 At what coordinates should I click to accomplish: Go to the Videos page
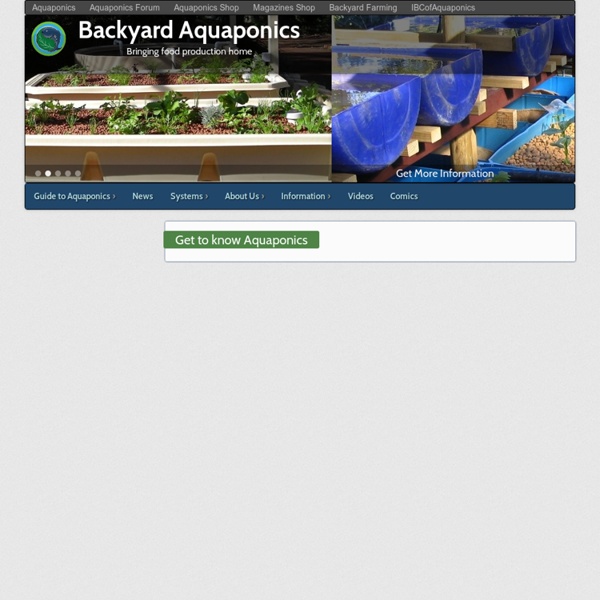360,196
